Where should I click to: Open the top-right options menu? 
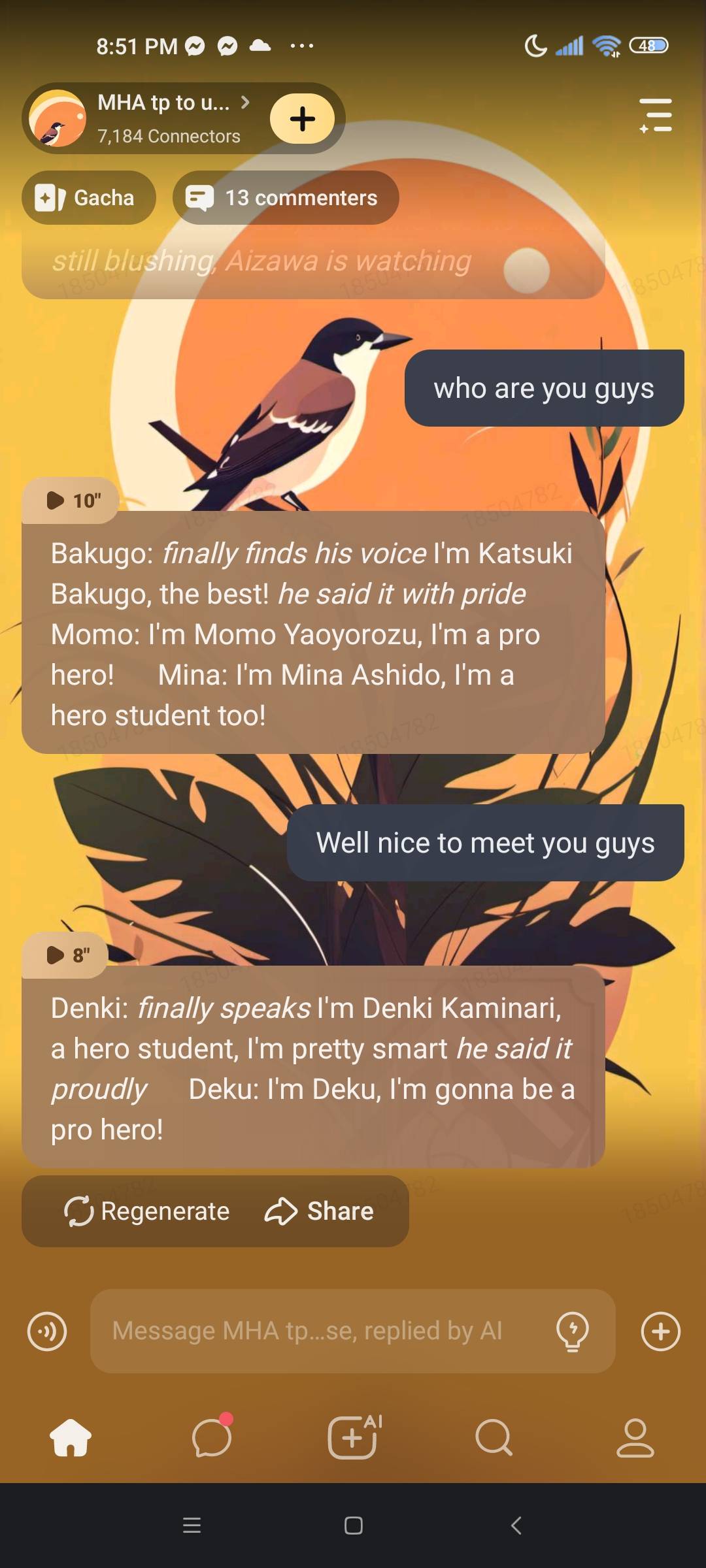[x=656, y=116]
